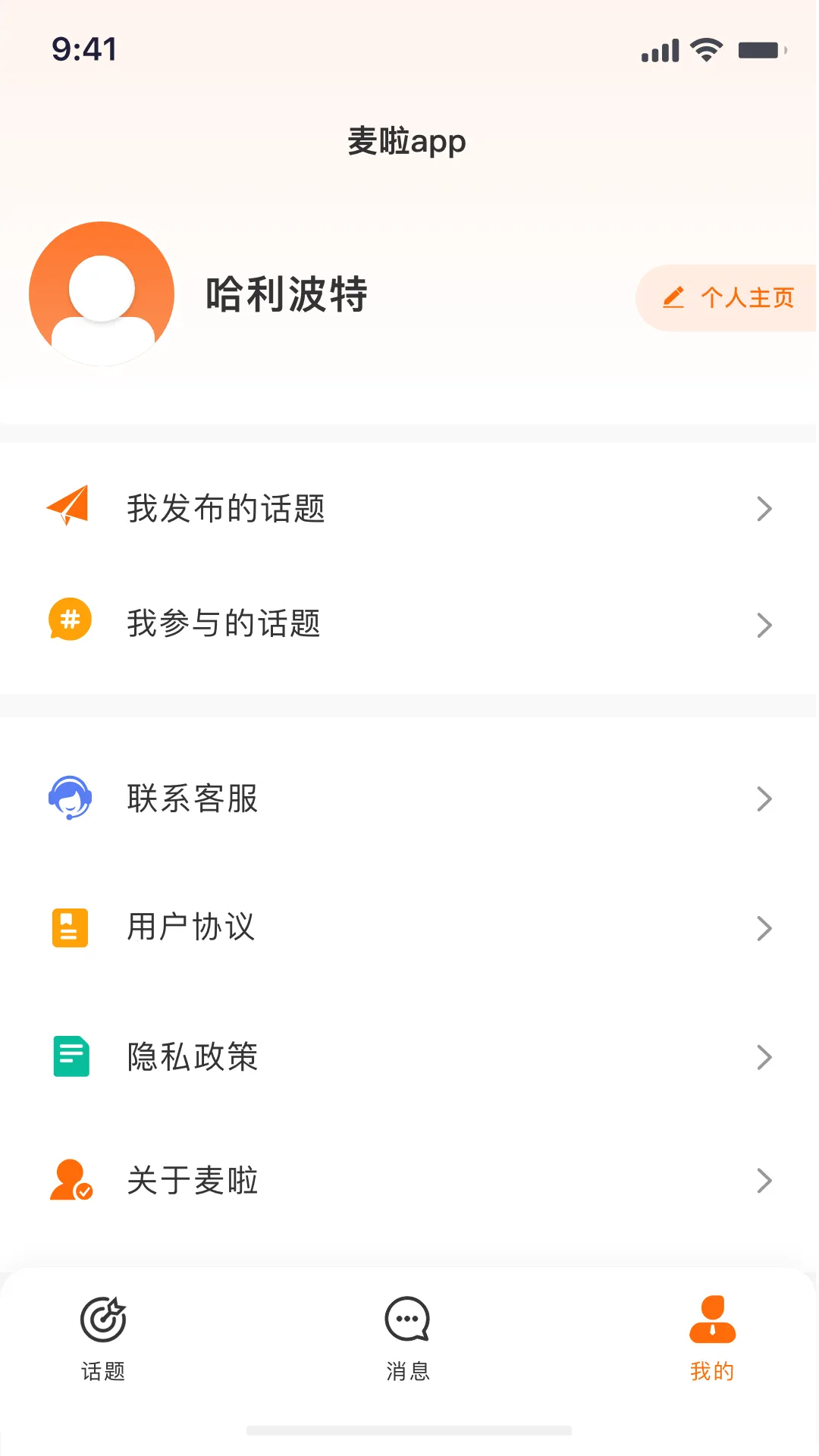Tap the username 哈利波特

tap(286, 295)
